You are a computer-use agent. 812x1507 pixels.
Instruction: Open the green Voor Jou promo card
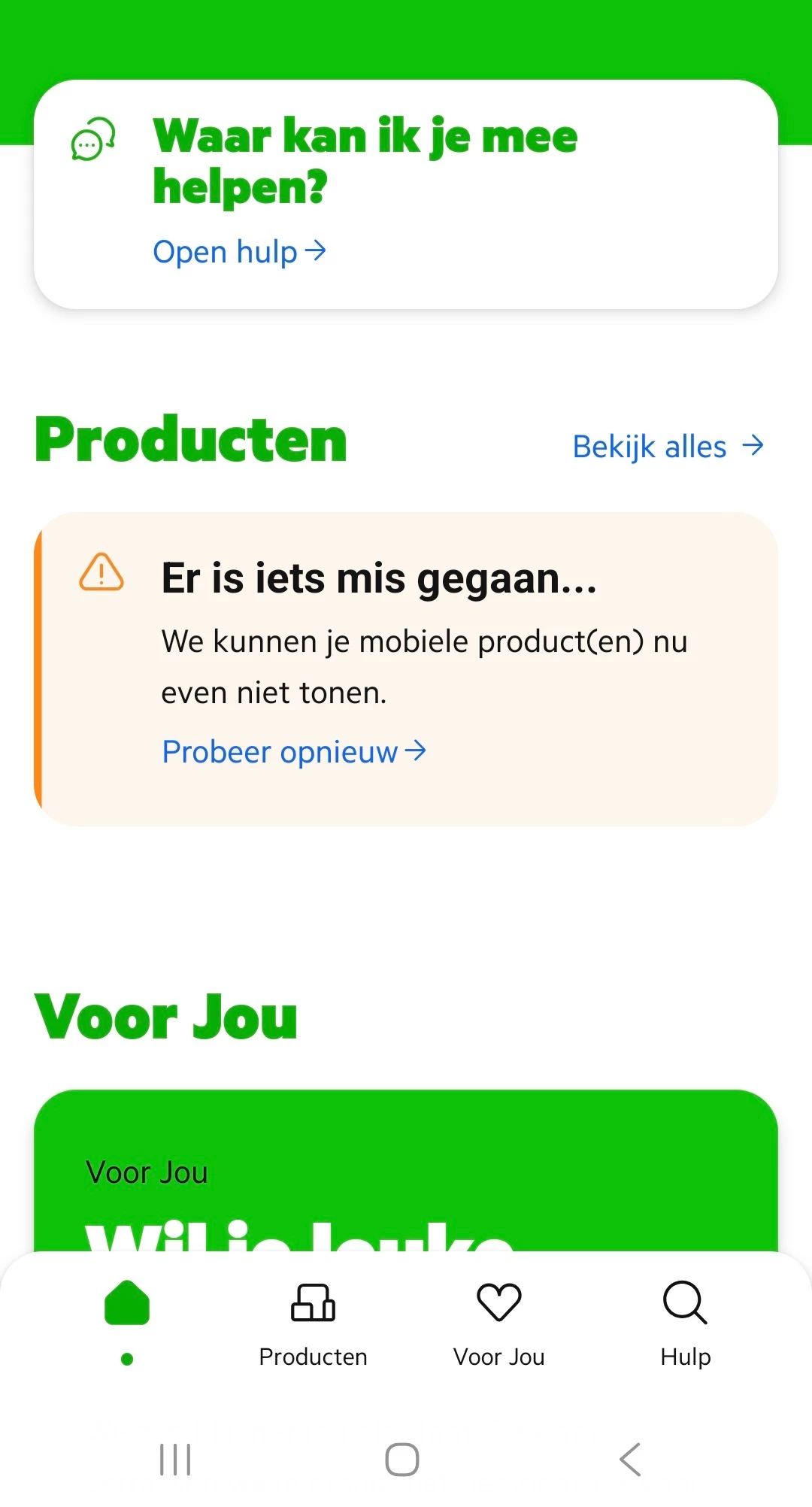pyautogui.click(x=406, y=1170)
